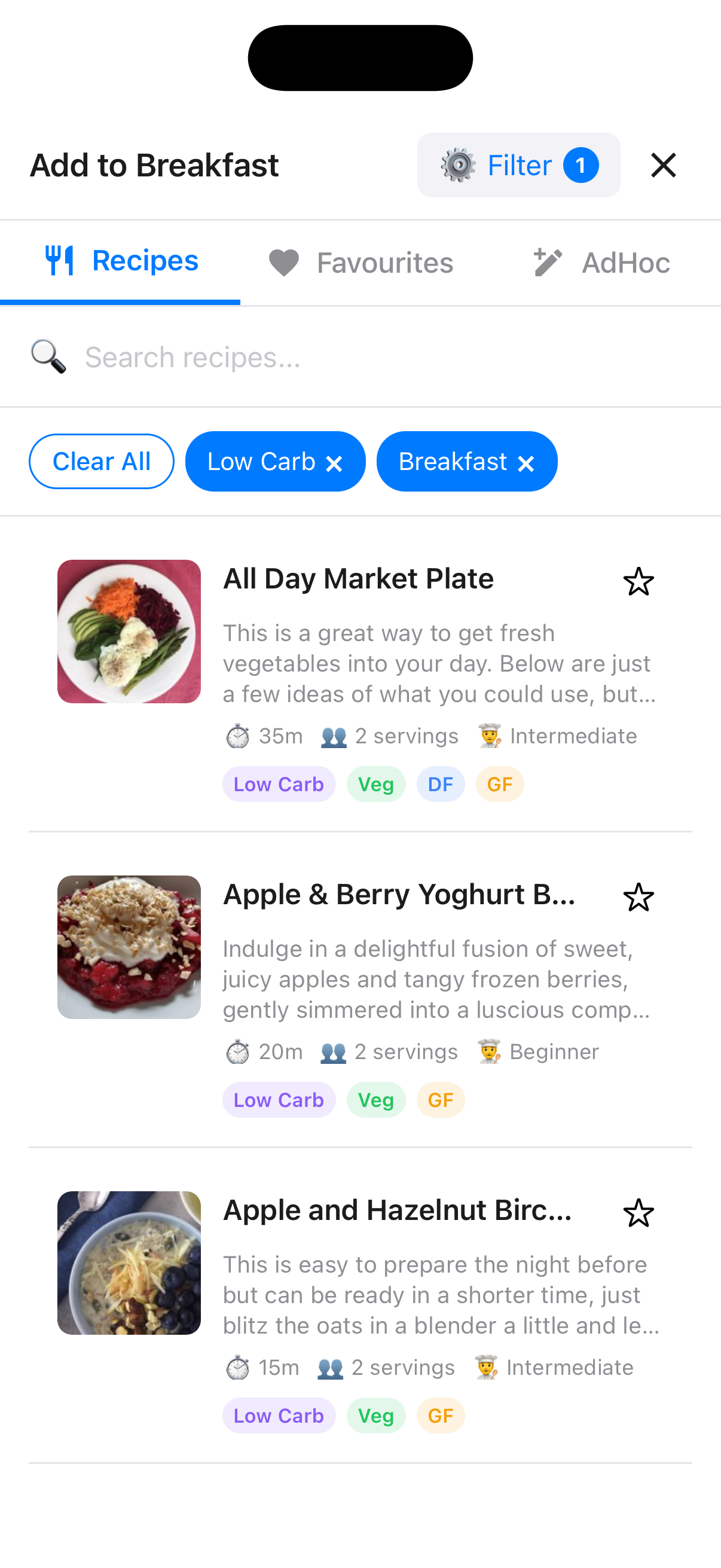Favourite the Apple and Hazelnut Bircher
Viewport: 721px width, 1568px height.
click(639, 1213)
